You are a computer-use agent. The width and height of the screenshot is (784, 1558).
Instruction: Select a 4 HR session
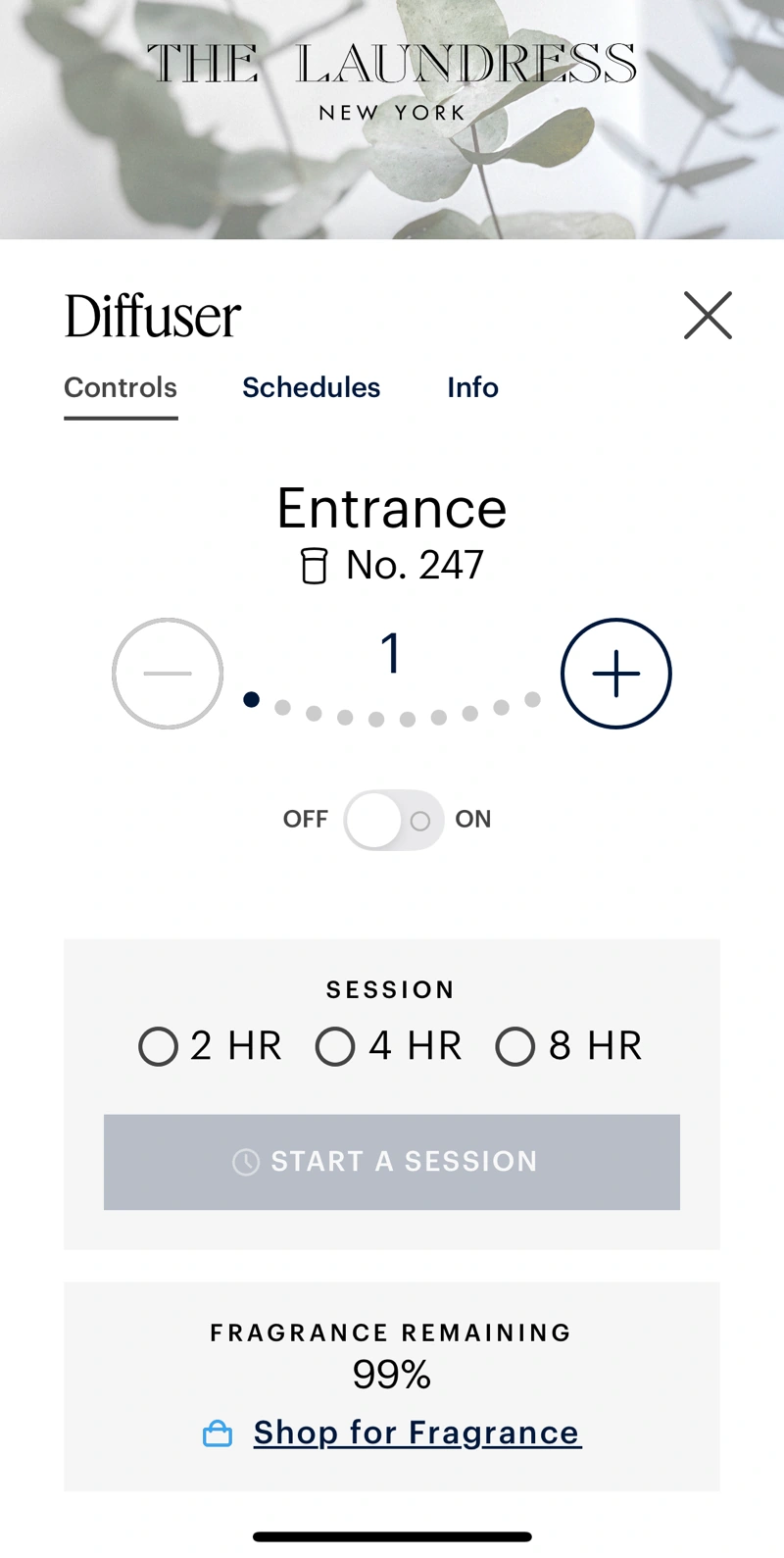(335, 1046)
